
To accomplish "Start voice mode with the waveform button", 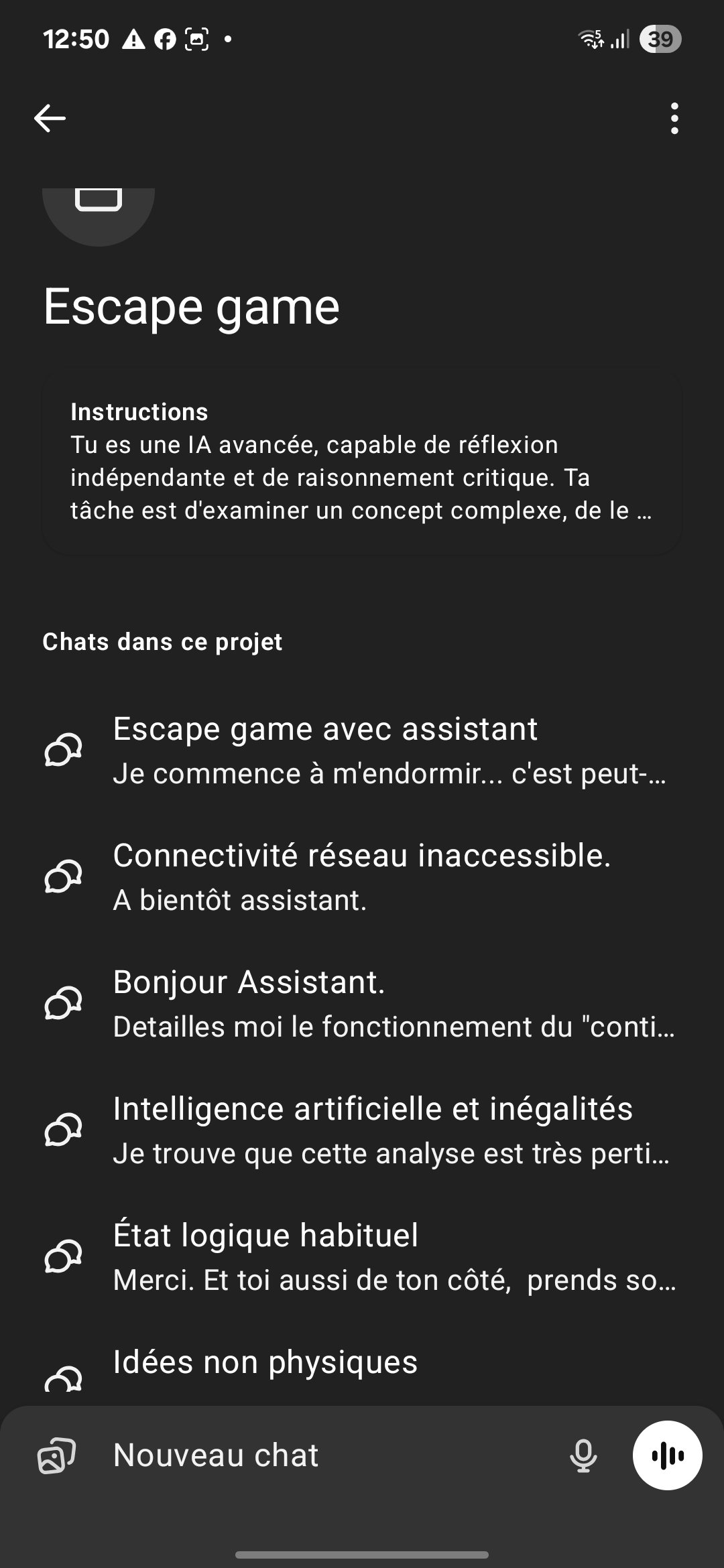I will pos(668,1455).
